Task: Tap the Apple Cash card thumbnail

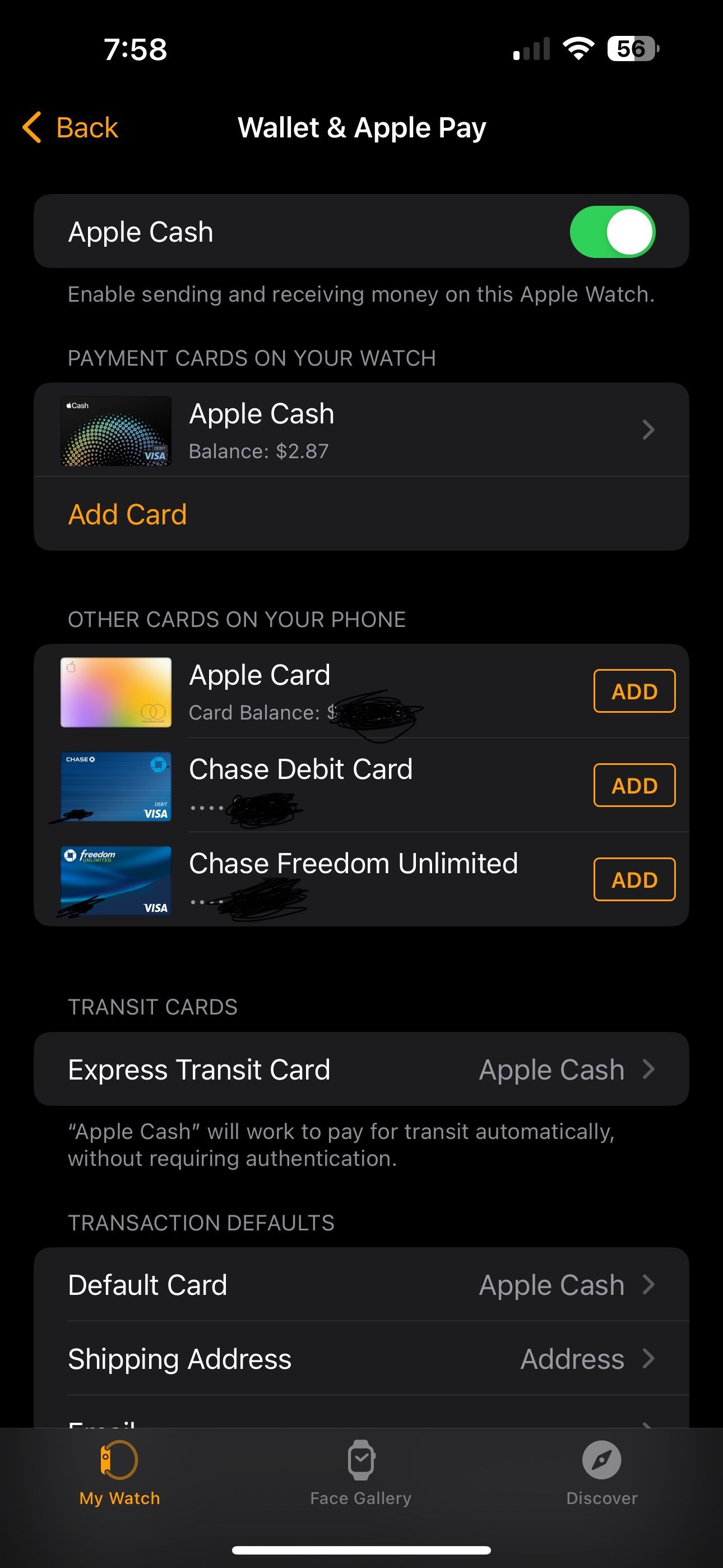Action: tap(115, 430)
